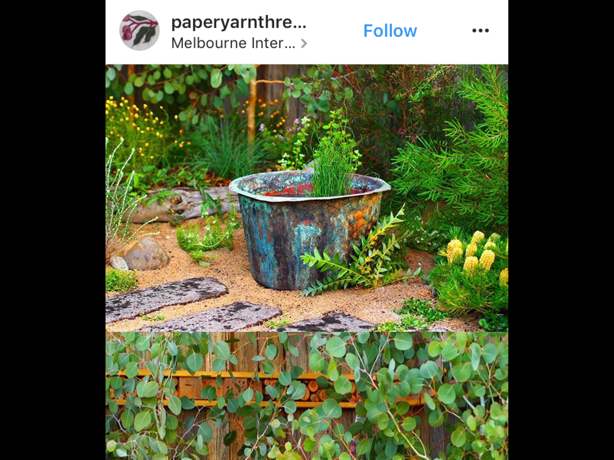Open the garden post photo
Image resolution: width=614 pixels, height=460 pixels.
coord(307,198)
